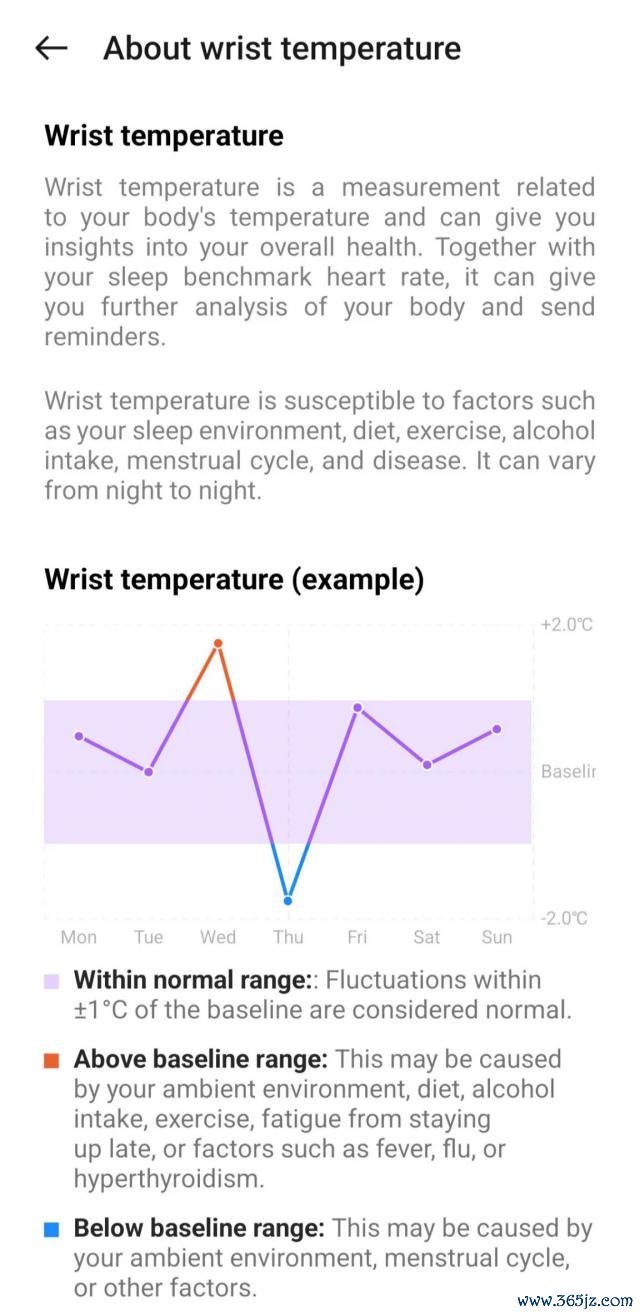The height and width of the screenshot is (1316, 640).
Task: Go back from About wrist temperature
Action: [x=51, y=48]
